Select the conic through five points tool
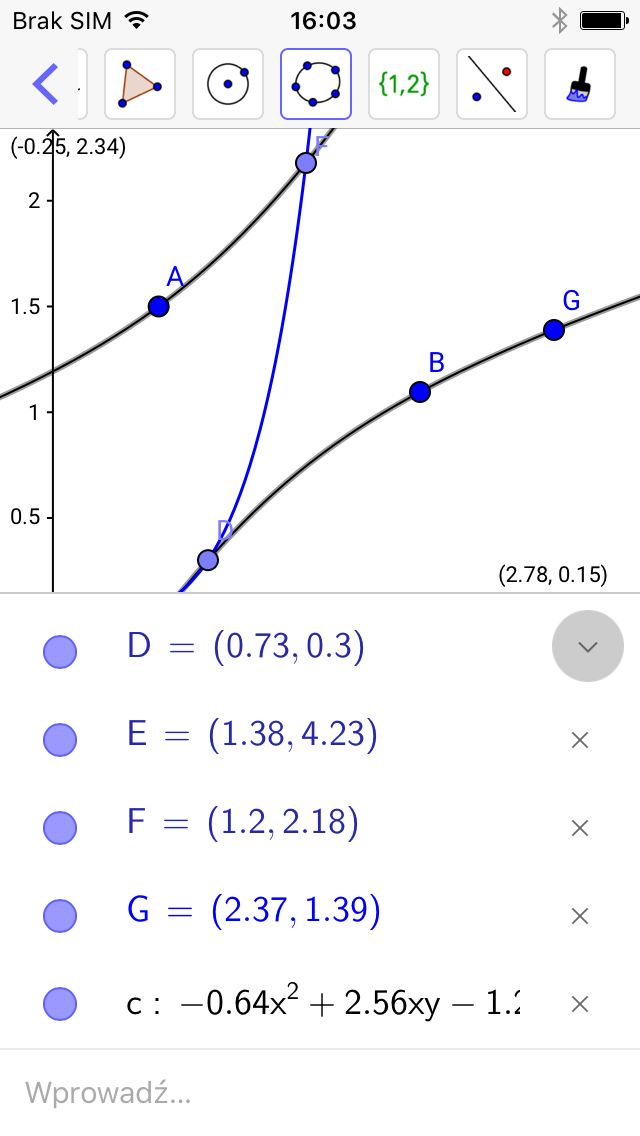This screenshot has width=640, height=1136. coord(316,84)
